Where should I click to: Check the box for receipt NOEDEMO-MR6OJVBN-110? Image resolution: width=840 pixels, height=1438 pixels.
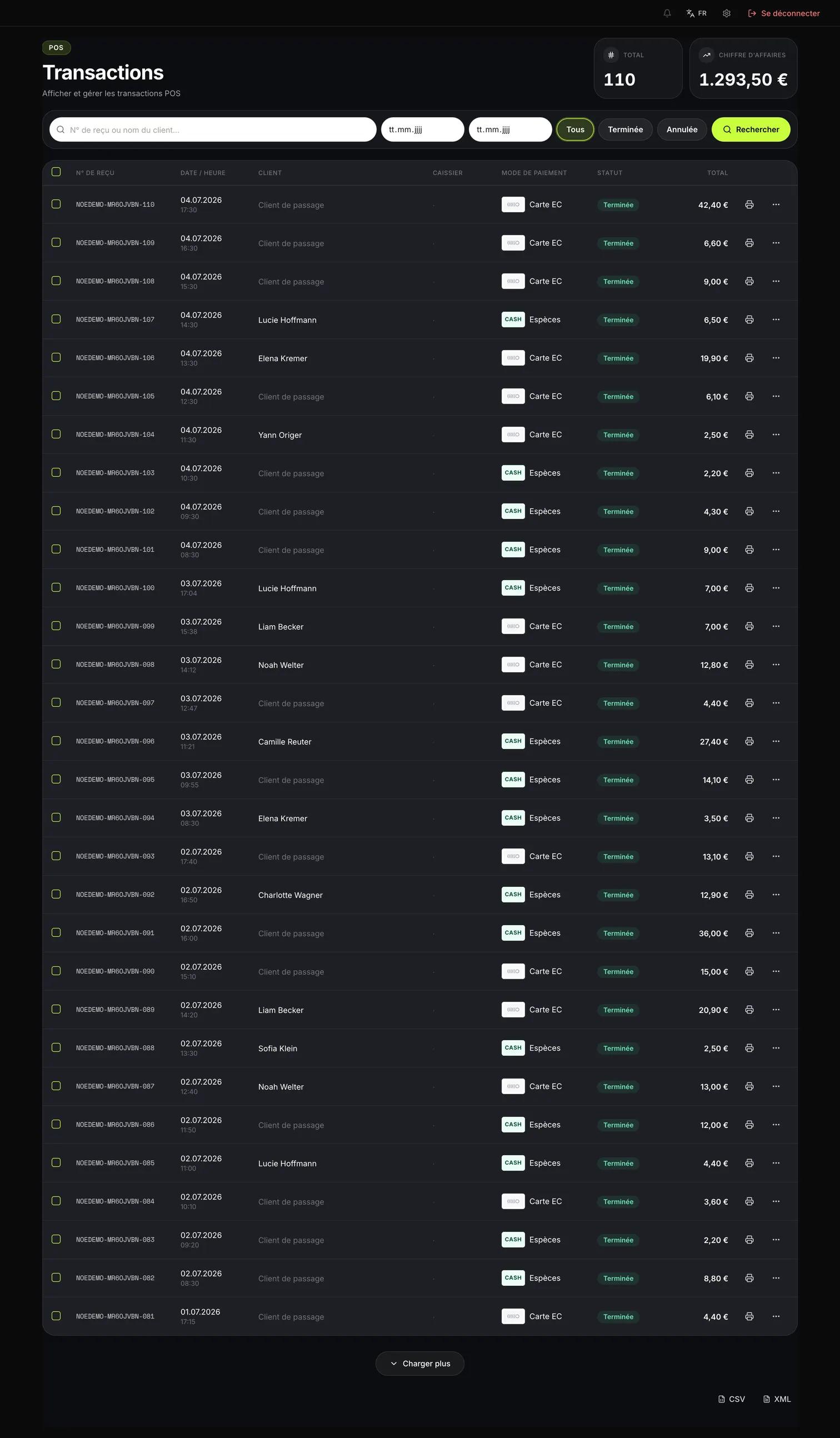56,204
